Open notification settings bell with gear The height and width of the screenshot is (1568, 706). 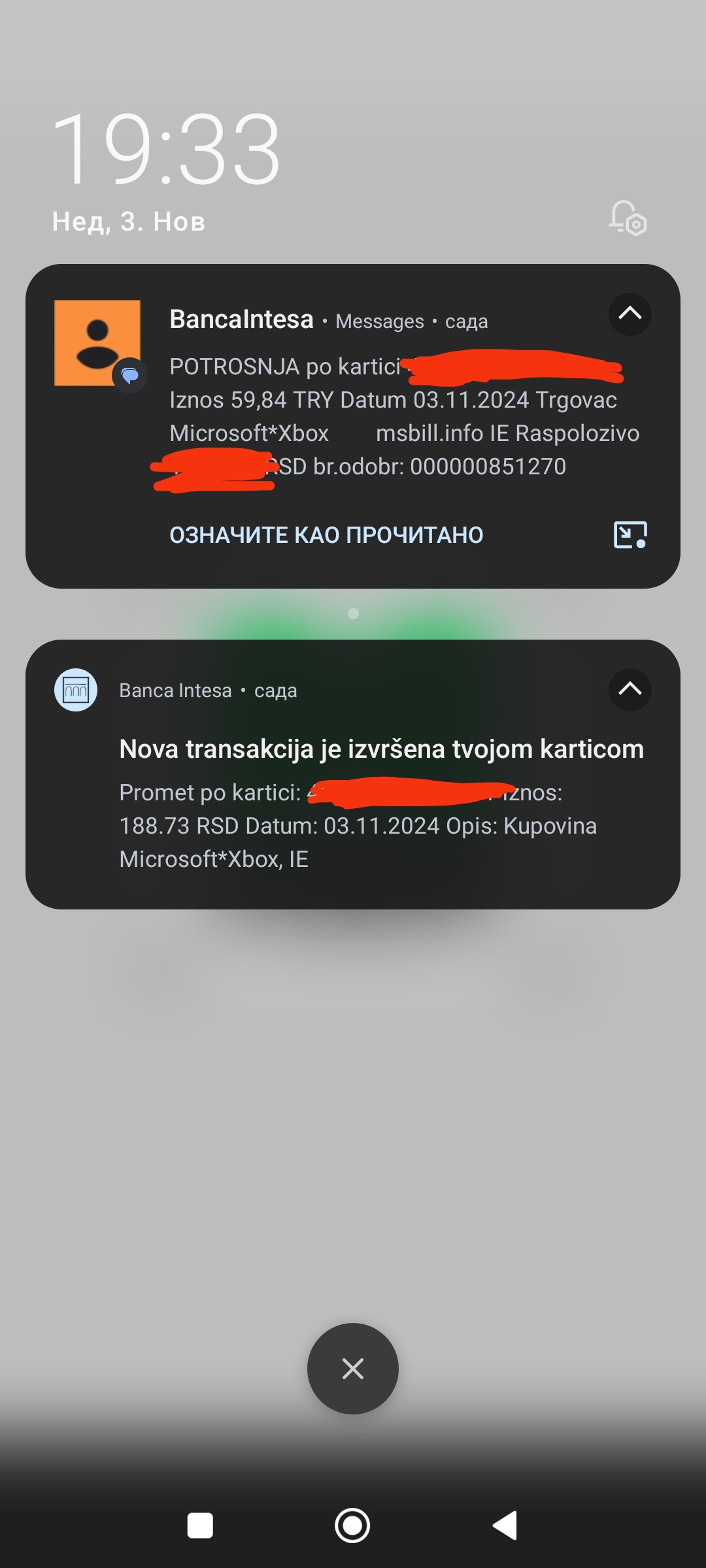pyautogui.click(x=628, y=218)
